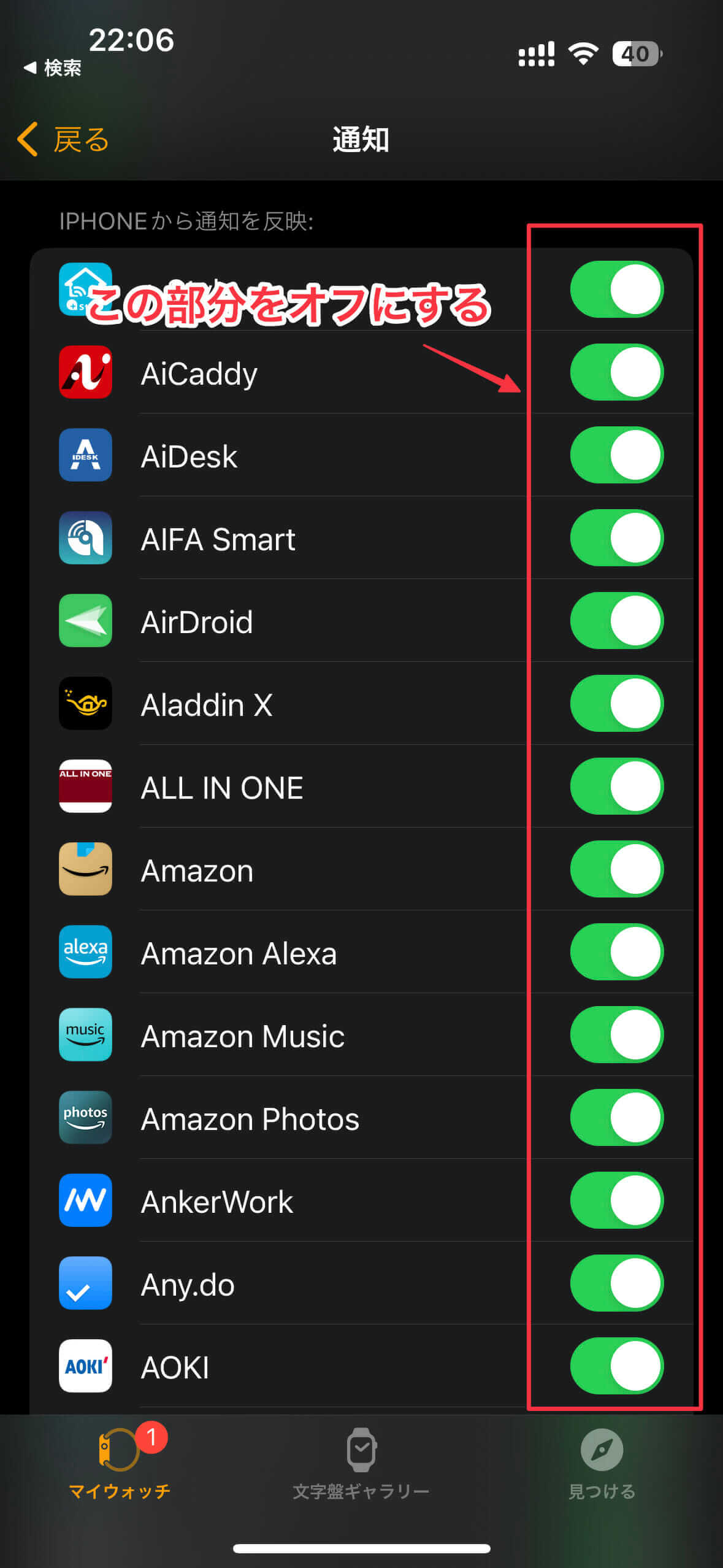This screenshot has width=723, height=1568.
Task: Switch off AirDroid notifications
Action: [616, 621]
